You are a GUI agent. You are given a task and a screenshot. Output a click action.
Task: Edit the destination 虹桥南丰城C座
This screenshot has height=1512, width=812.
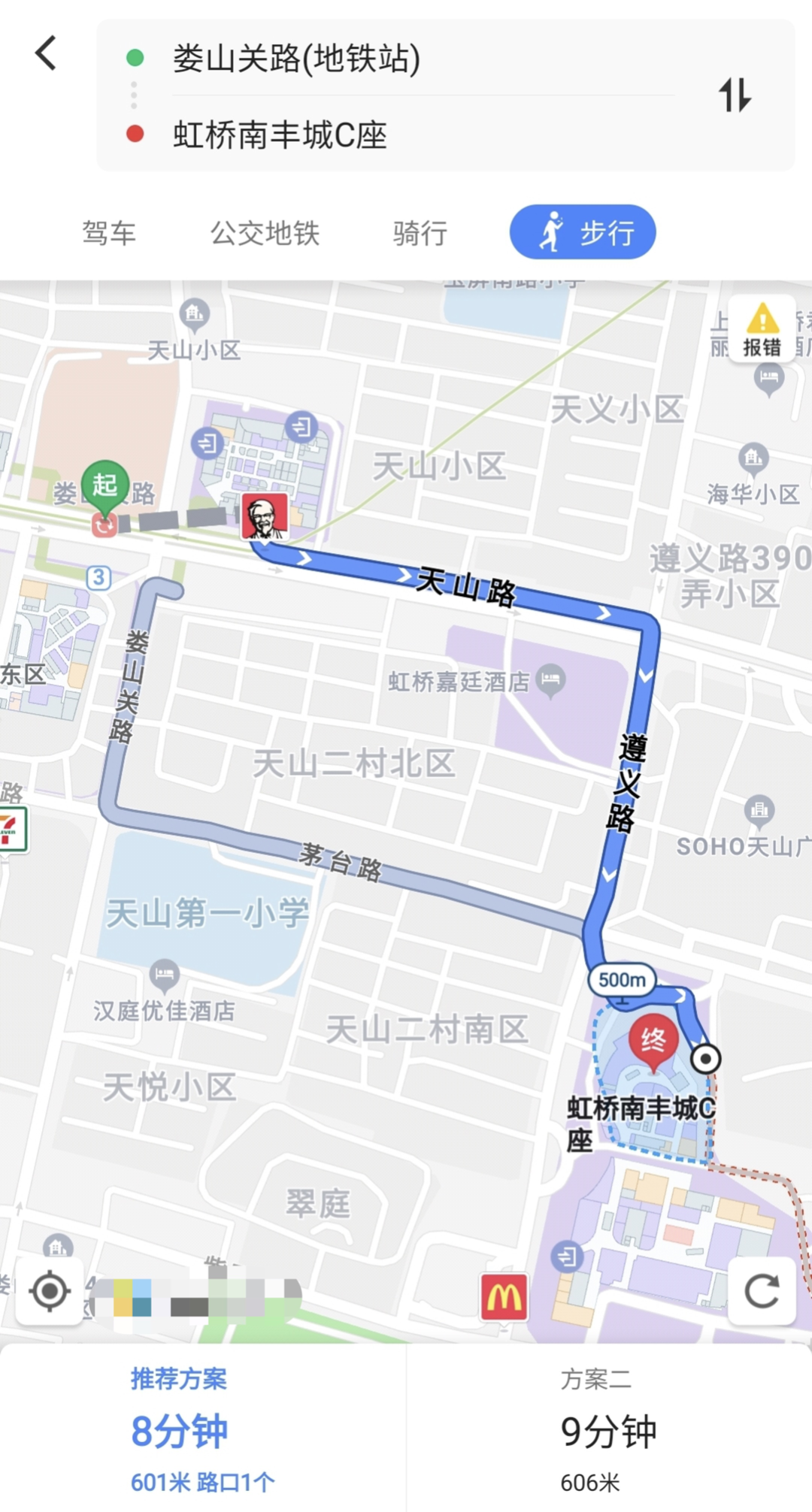click(x=280, y=135)
